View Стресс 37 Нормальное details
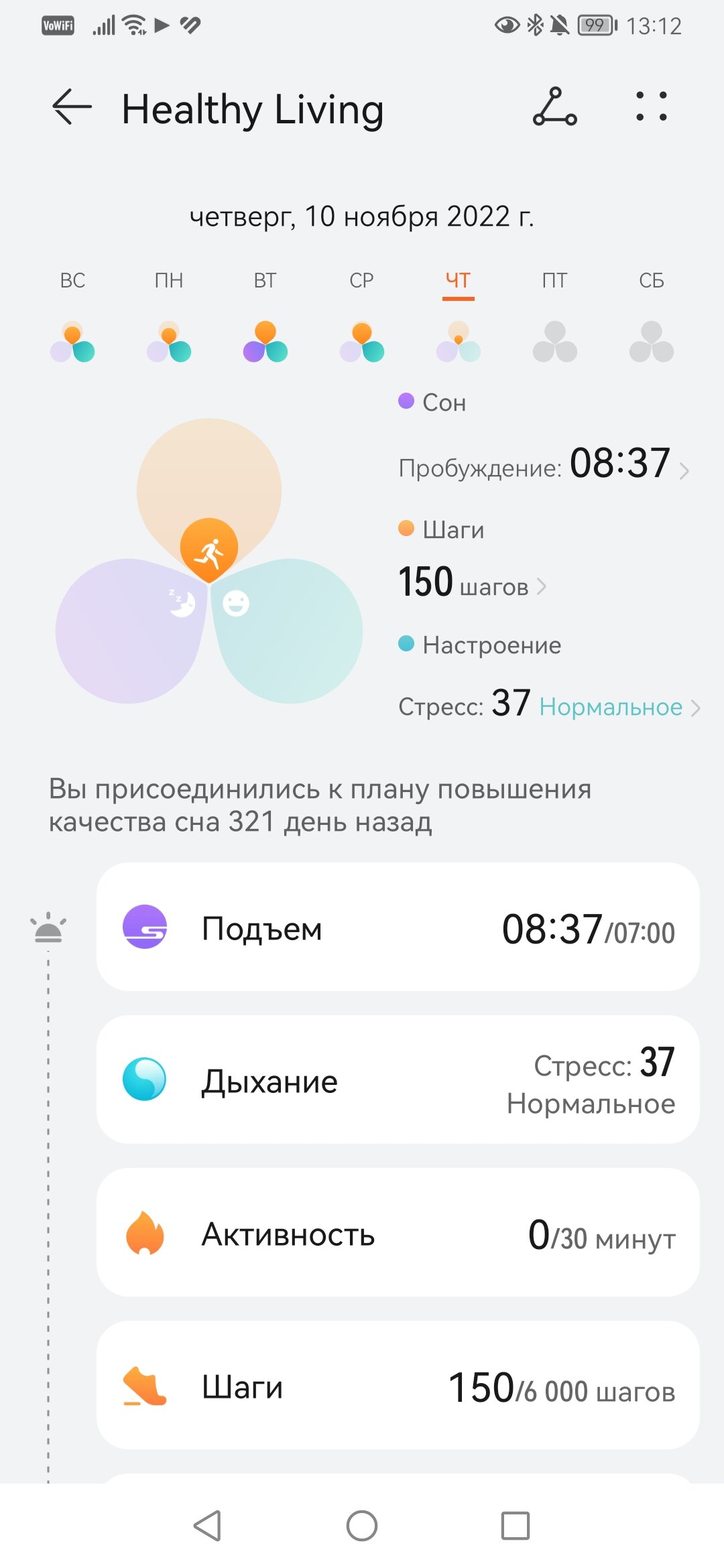Image resolution: width=724 pixels, height=1568 pixels. point(549,704)
